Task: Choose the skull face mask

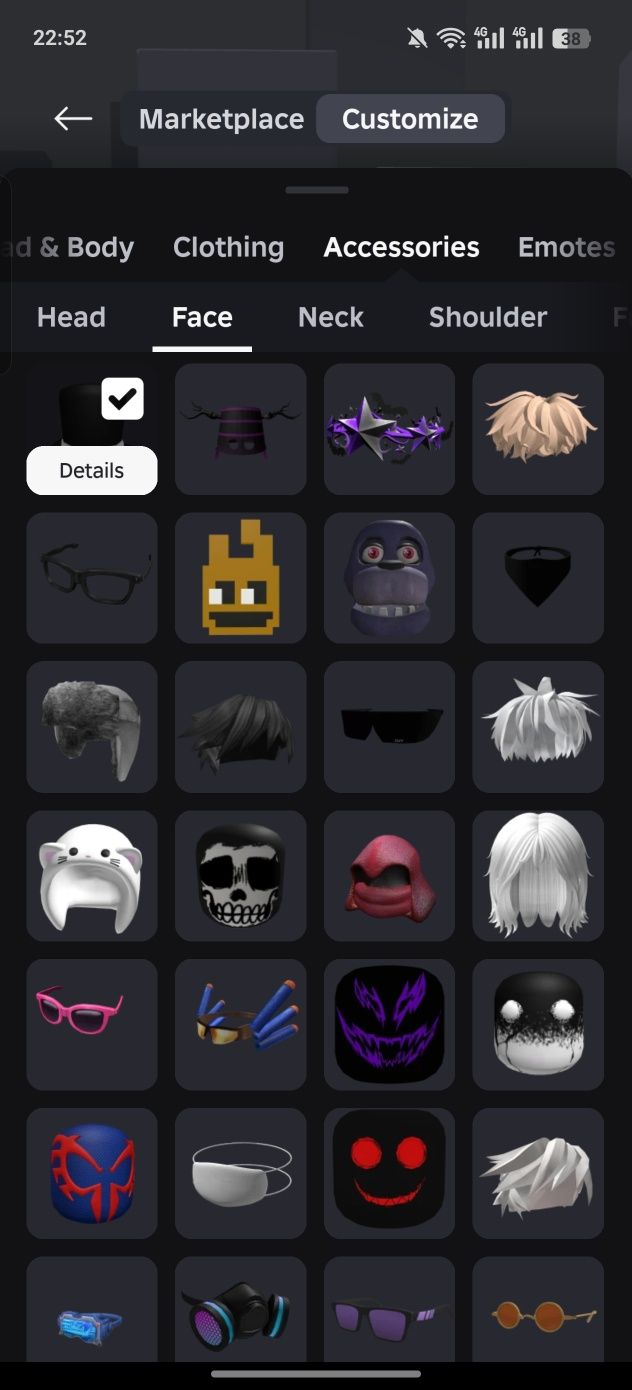Action: point(240,875)
